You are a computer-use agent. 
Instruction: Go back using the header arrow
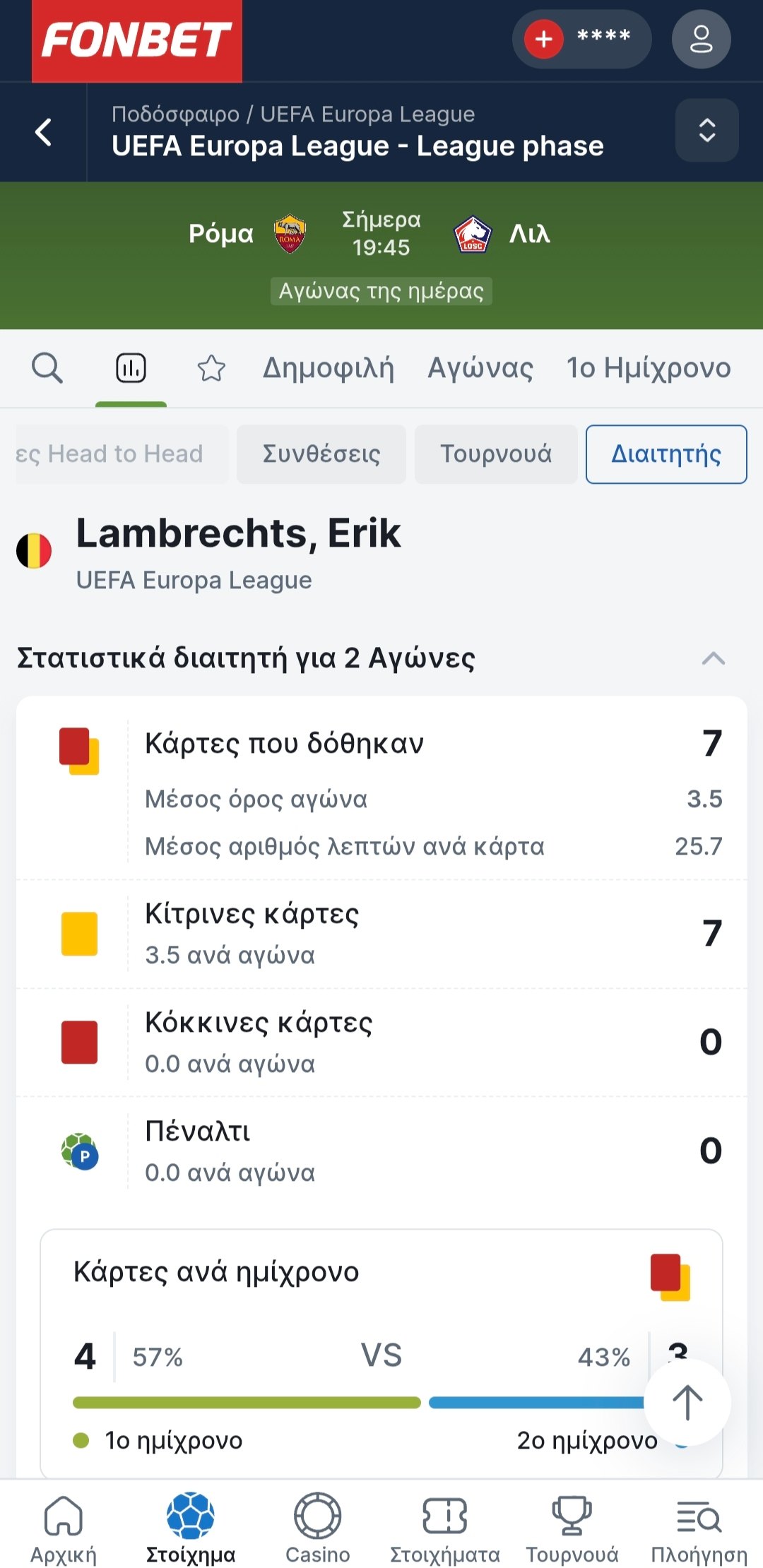[x=44, y=132]
